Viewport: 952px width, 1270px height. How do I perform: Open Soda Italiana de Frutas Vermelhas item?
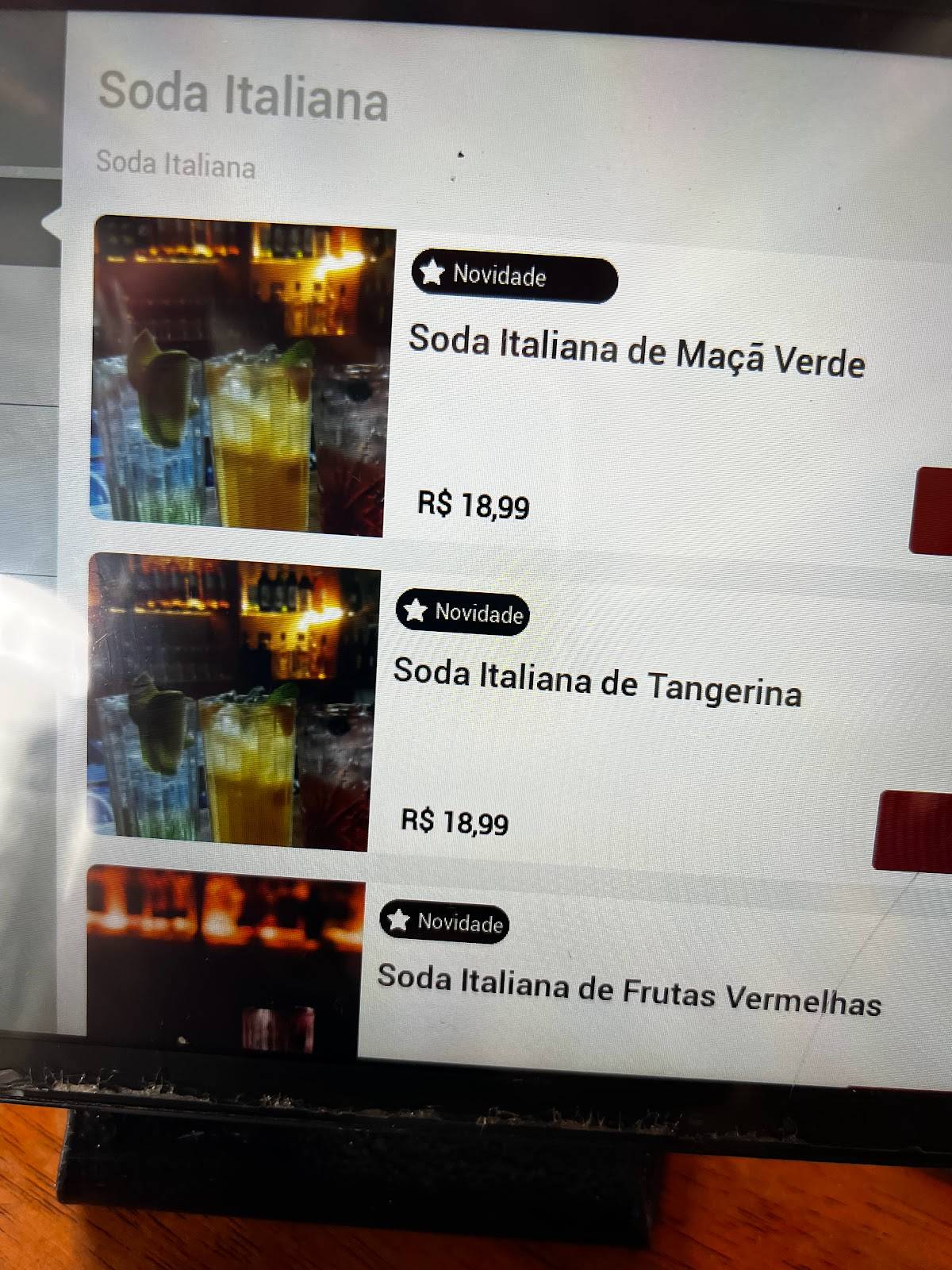click(628, 991)
